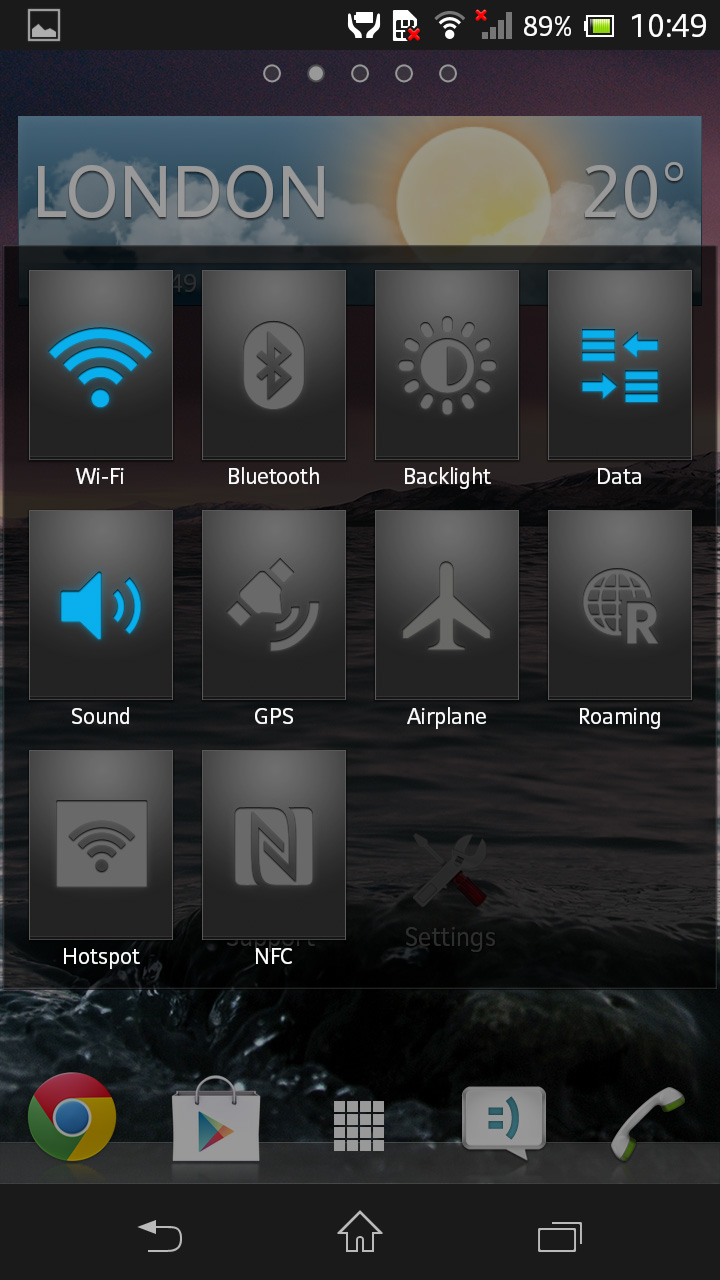This screenshot has height=1280, width=720.
Task: Turn on GPS
Action: click(x=274, y=605)
